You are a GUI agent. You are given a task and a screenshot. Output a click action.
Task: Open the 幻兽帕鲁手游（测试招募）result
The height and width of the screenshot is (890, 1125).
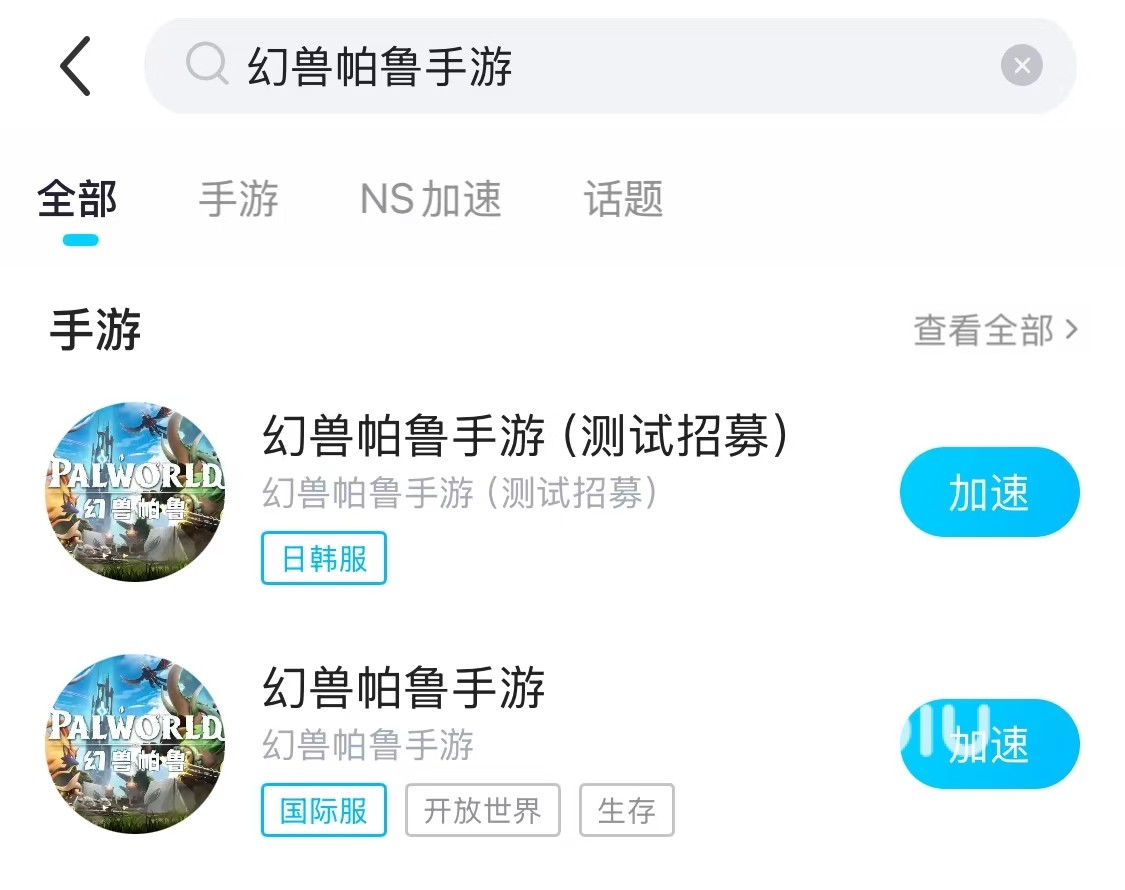[526, 438]
